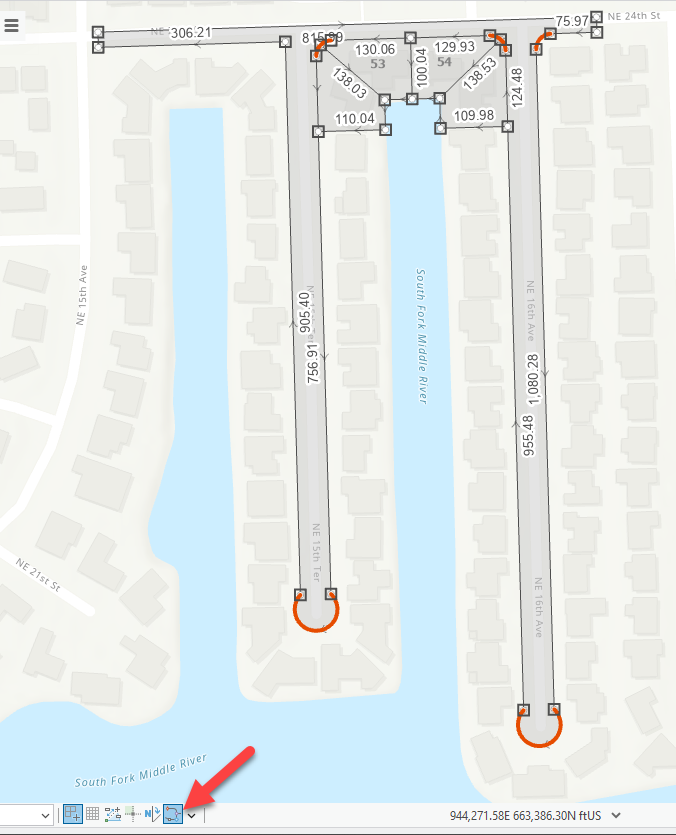Screen dimensions: 676x835
Task: Toggle the grid icon in the bottom toolbar
Action: (x=92, y=814)
